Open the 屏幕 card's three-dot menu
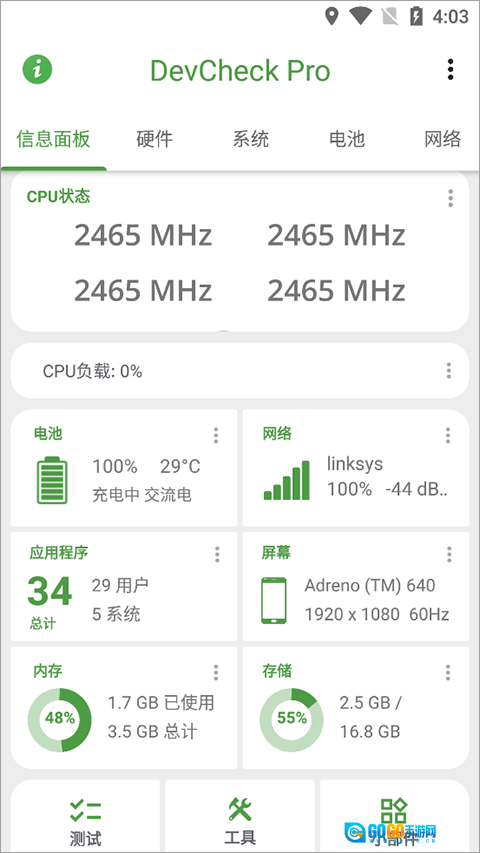The width and height of the screenshot is (480, 853). pyautogui.click(x=449, y=554)
